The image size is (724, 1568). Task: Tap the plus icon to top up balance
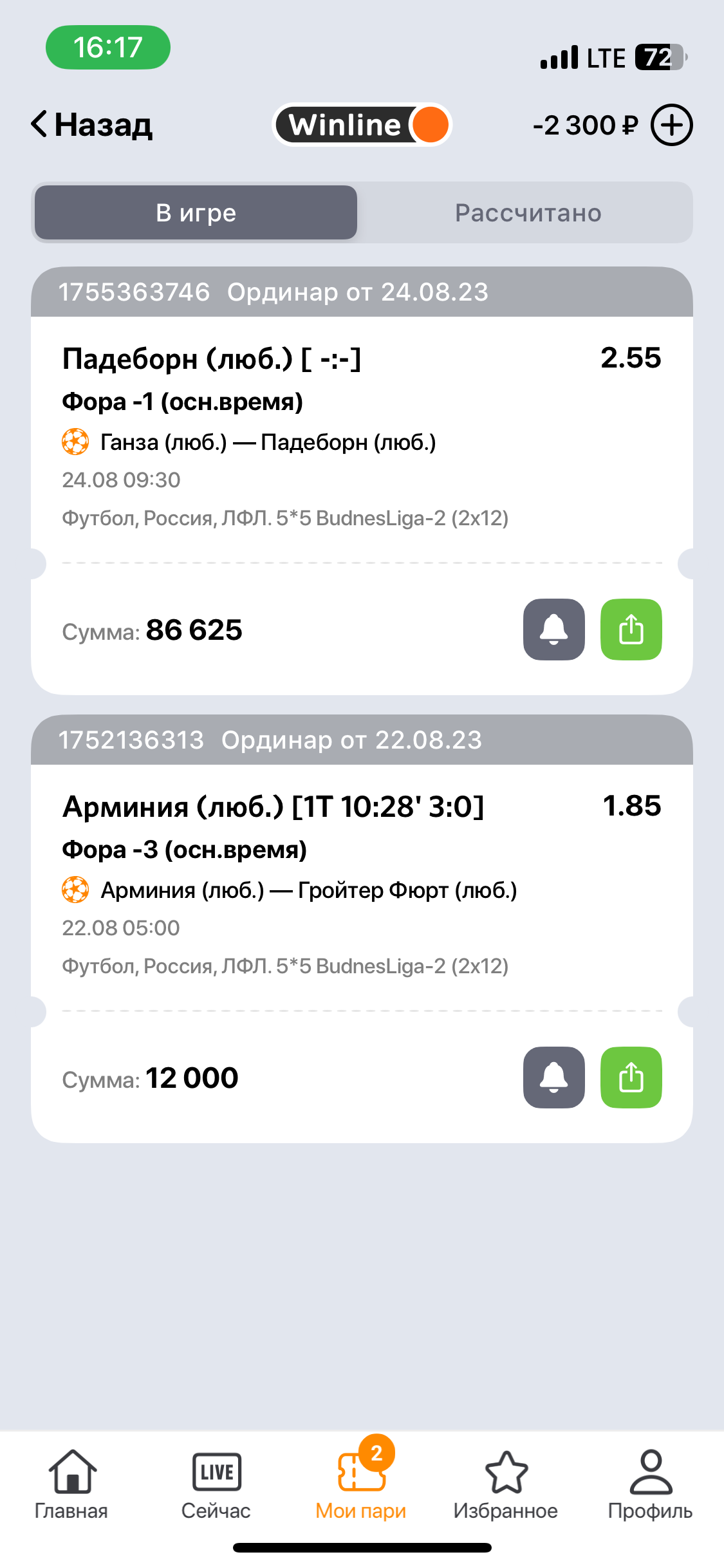click(671, 125)
